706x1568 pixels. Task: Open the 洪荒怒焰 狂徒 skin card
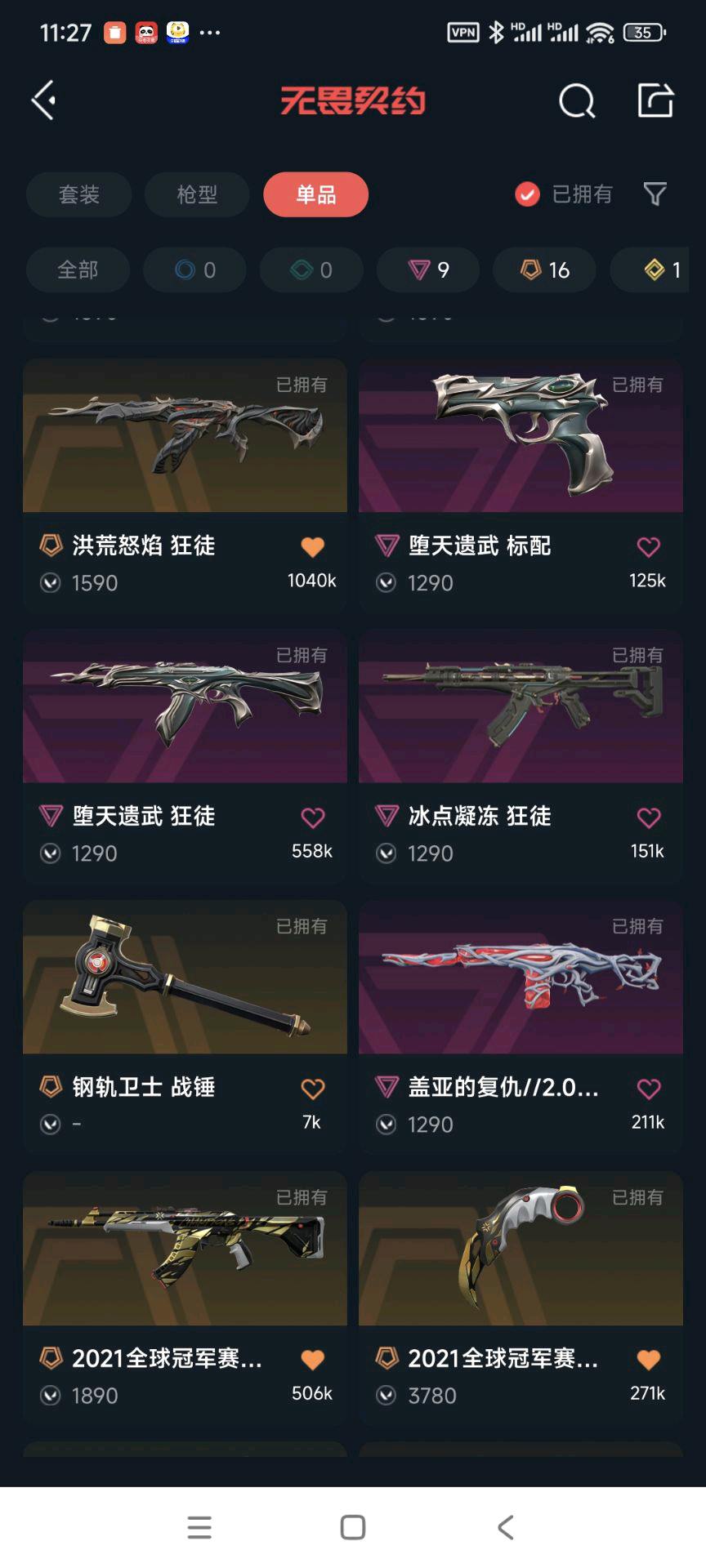pos(185,486)
